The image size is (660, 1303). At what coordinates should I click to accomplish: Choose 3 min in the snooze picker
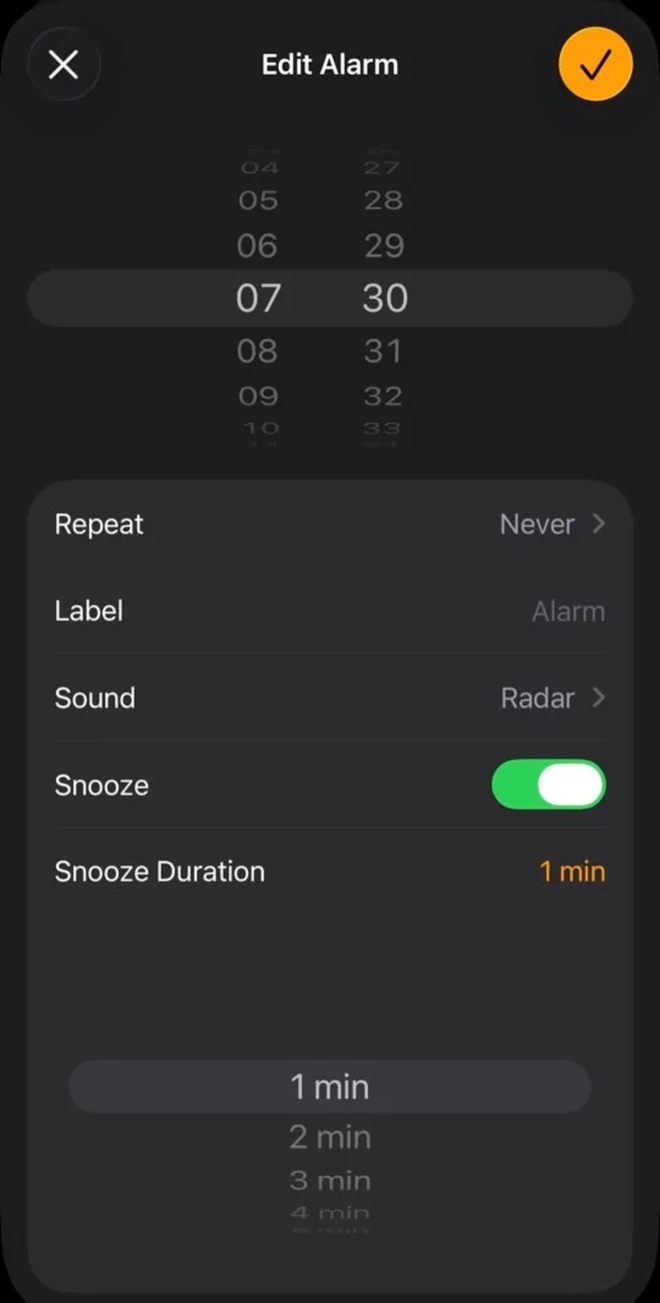pyautogui.click(x=330, y=1180)
